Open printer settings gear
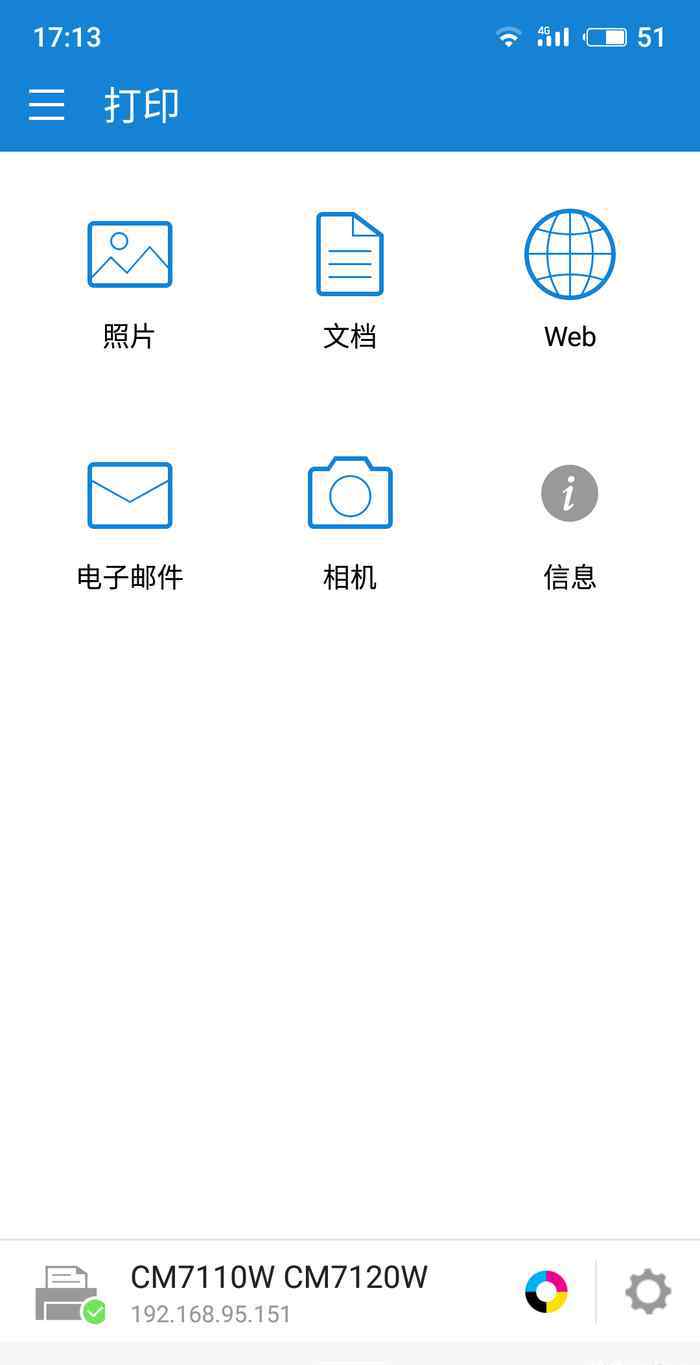Image resolution: width=700 pixels, height=1365 pixels. click(x=648, y=1292)
